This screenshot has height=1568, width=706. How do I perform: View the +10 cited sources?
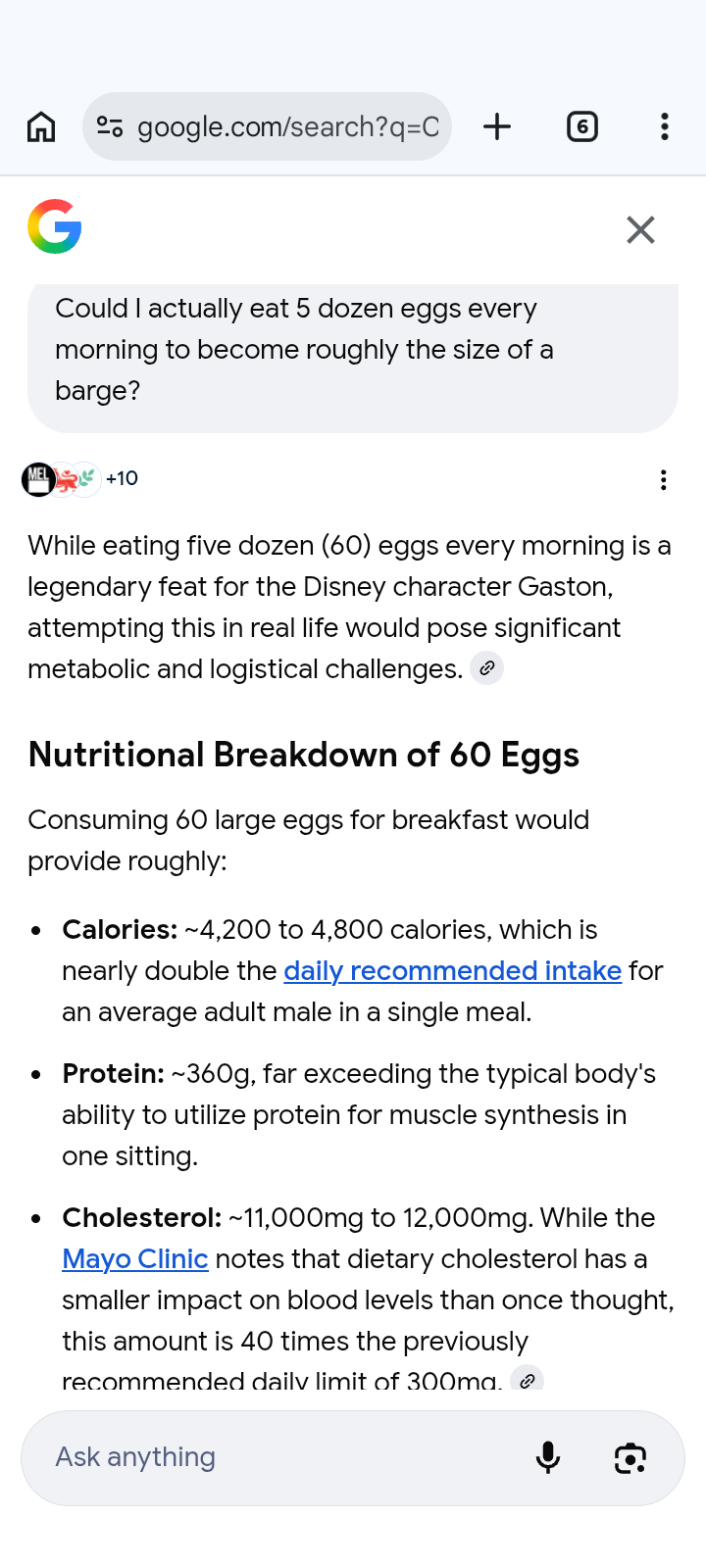click(80, 478)
